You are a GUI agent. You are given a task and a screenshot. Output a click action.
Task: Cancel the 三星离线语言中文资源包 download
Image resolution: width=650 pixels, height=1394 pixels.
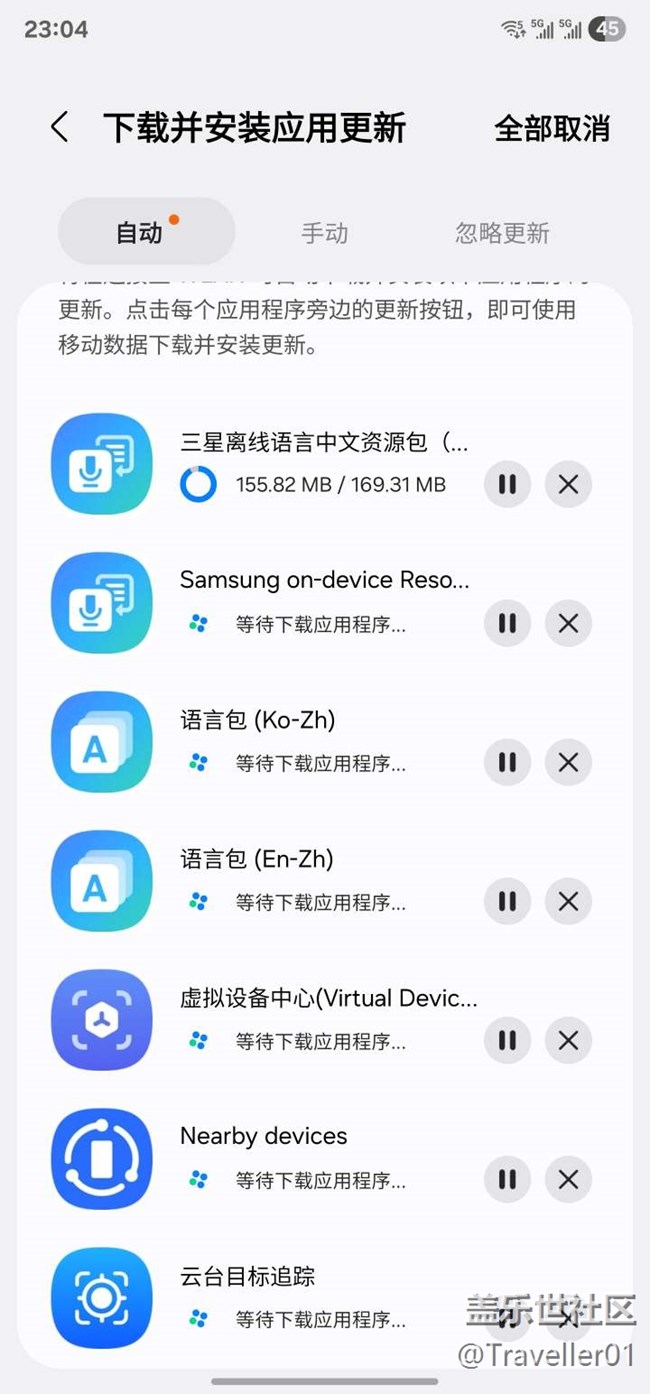[569, 485]
